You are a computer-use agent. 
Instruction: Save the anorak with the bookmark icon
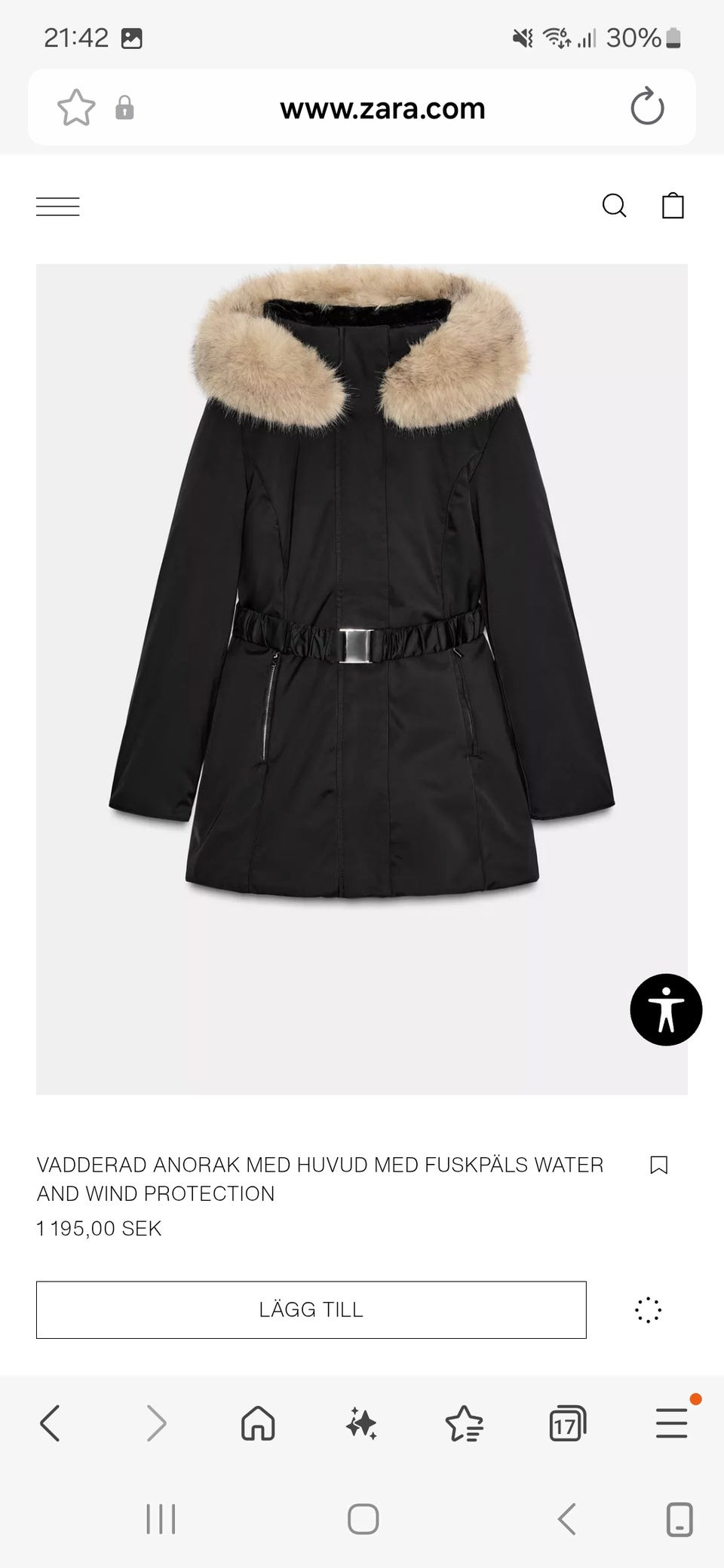658,1165
